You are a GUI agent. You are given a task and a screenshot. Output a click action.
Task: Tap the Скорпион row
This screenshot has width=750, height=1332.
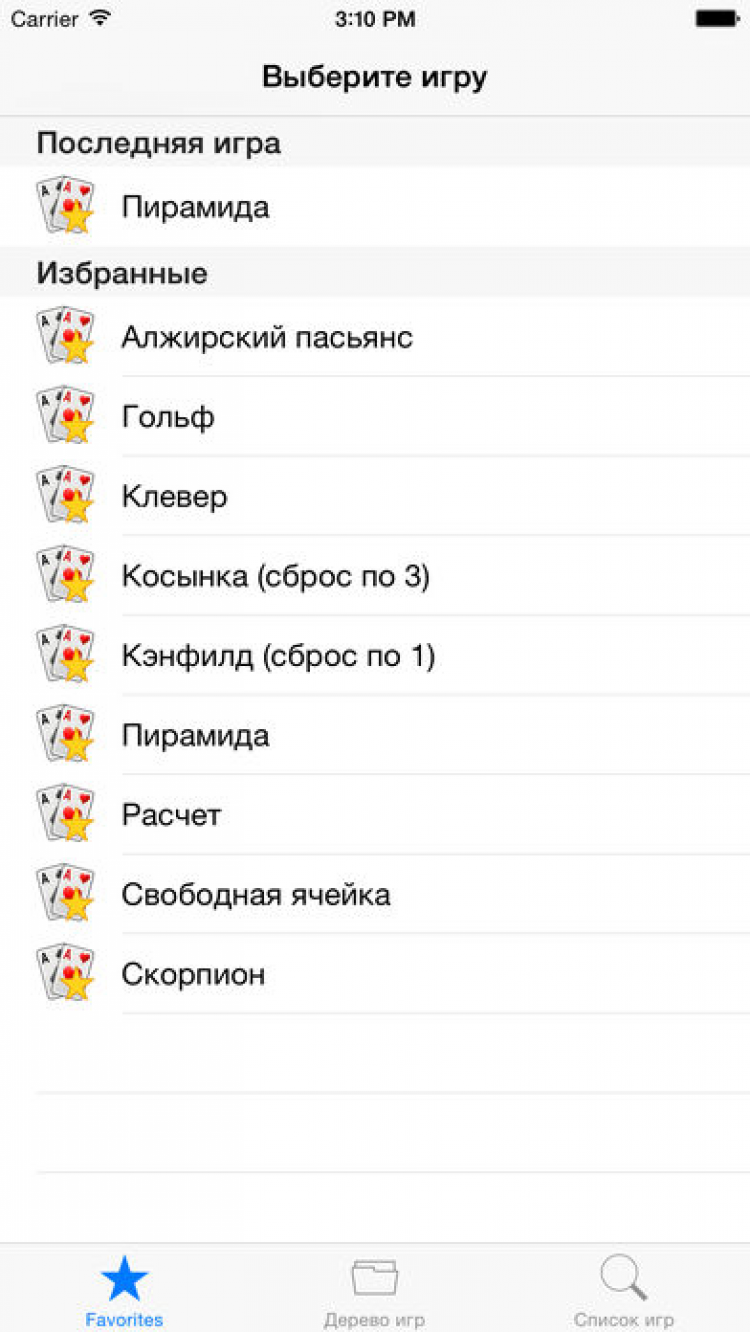[194, 974]
